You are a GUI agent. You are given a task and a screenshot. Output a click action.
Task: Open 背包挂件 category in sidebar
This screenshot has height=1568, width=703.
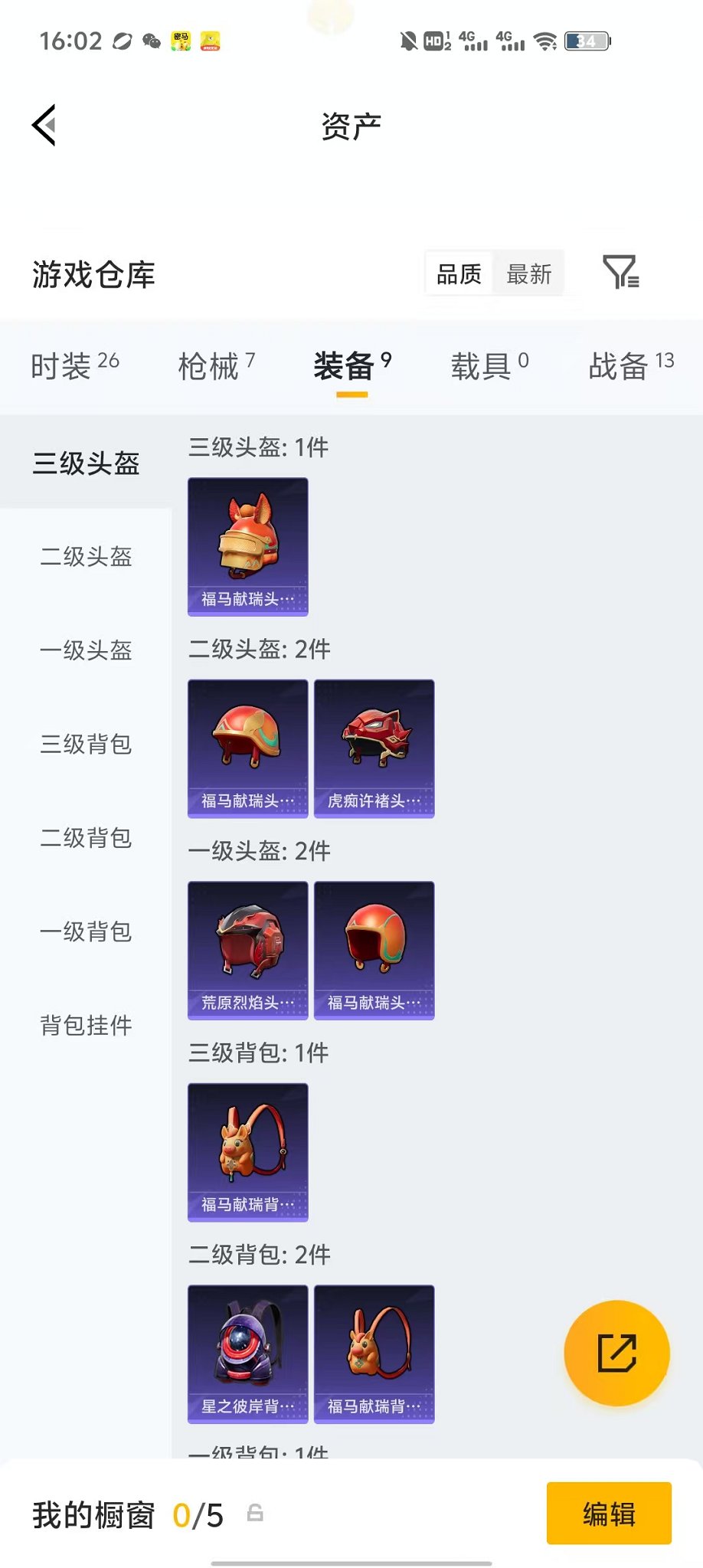pos(86,1024)
